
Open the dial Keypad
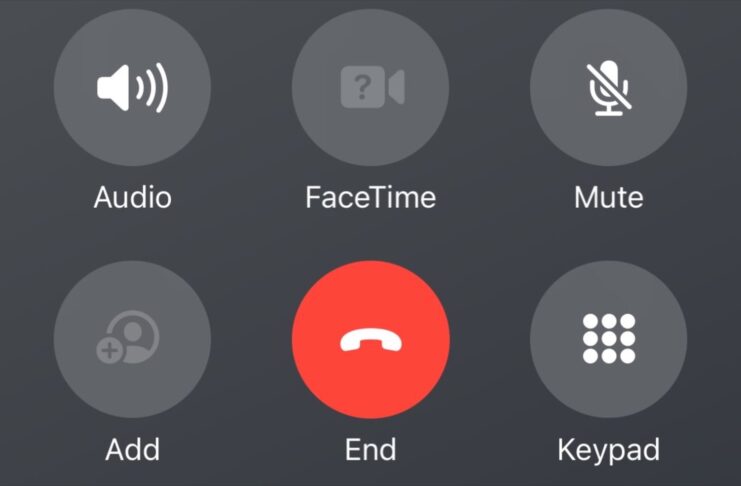(608, 339)
